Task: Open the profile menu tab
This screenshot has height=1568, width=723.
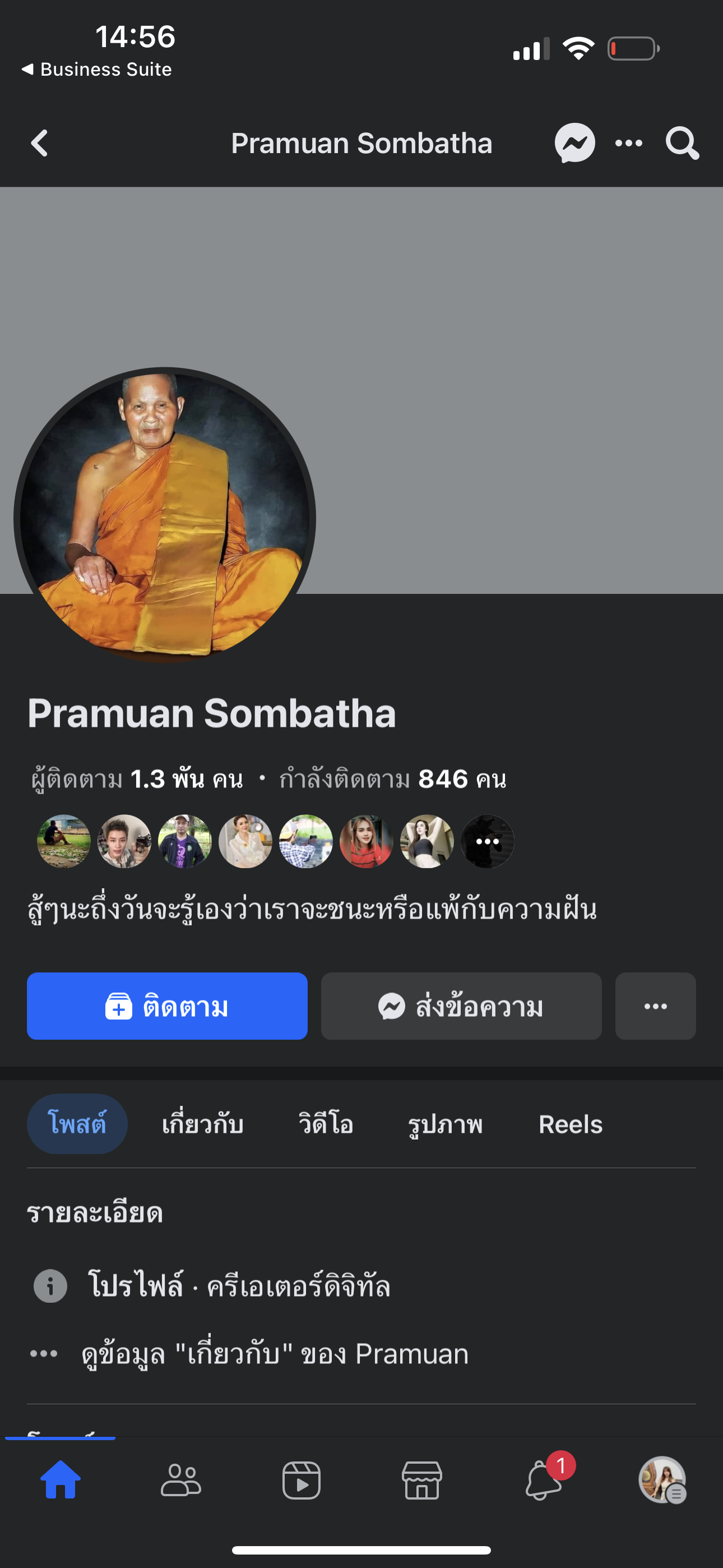Action: [x=662, y=1481]
